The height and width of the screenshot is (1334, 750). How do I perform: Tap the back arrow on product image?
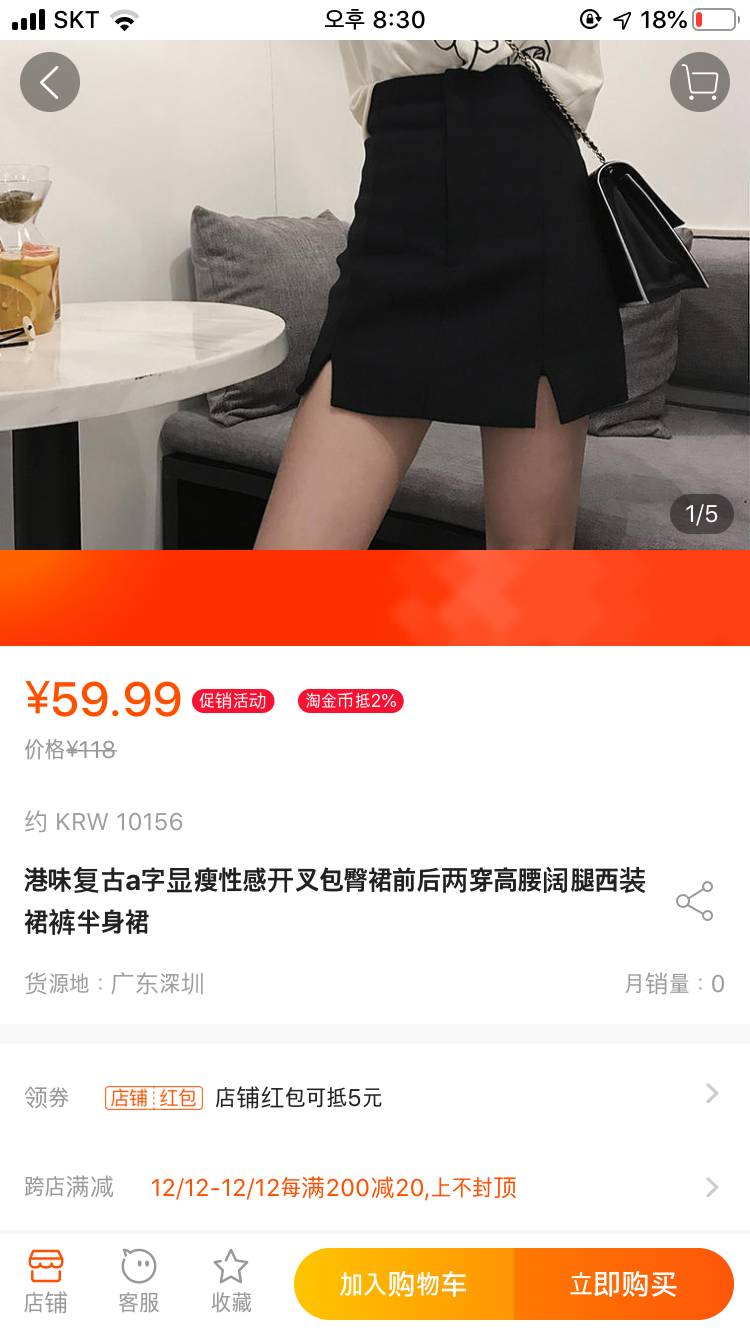pyautogui.click(x=50, y=82)
